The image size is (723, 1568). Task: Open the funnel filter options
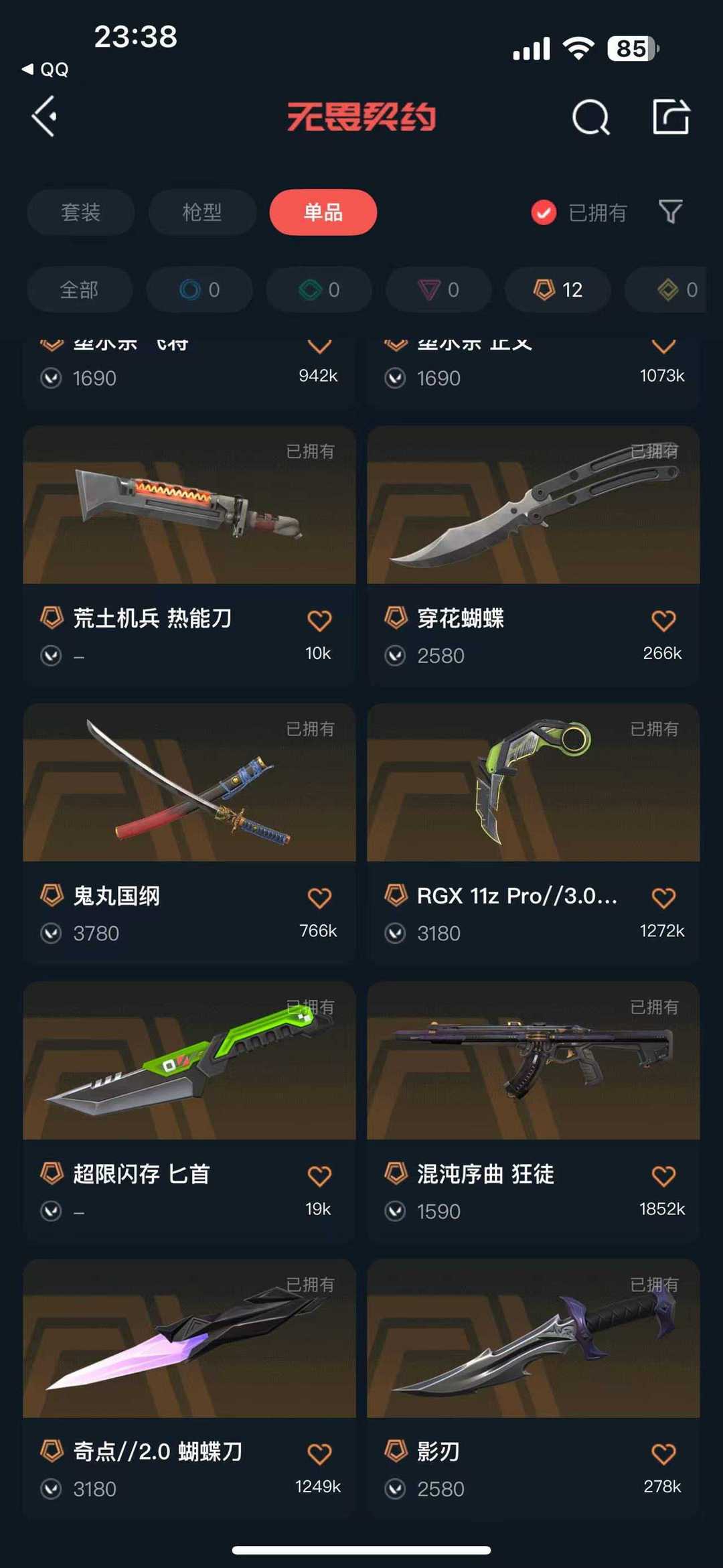(670, 212)
